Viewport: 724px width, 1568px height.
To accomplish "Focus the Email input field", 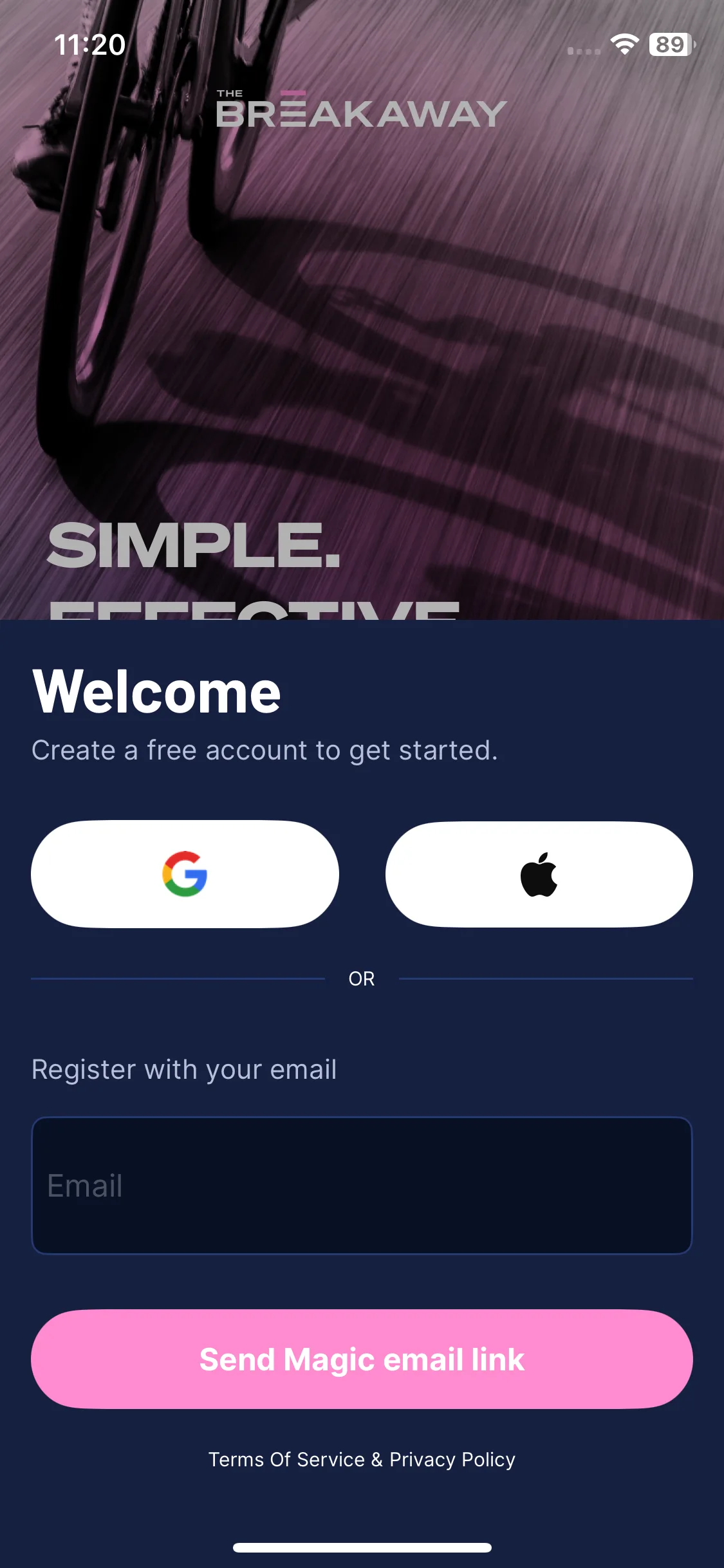I will tap(362, 1185).
